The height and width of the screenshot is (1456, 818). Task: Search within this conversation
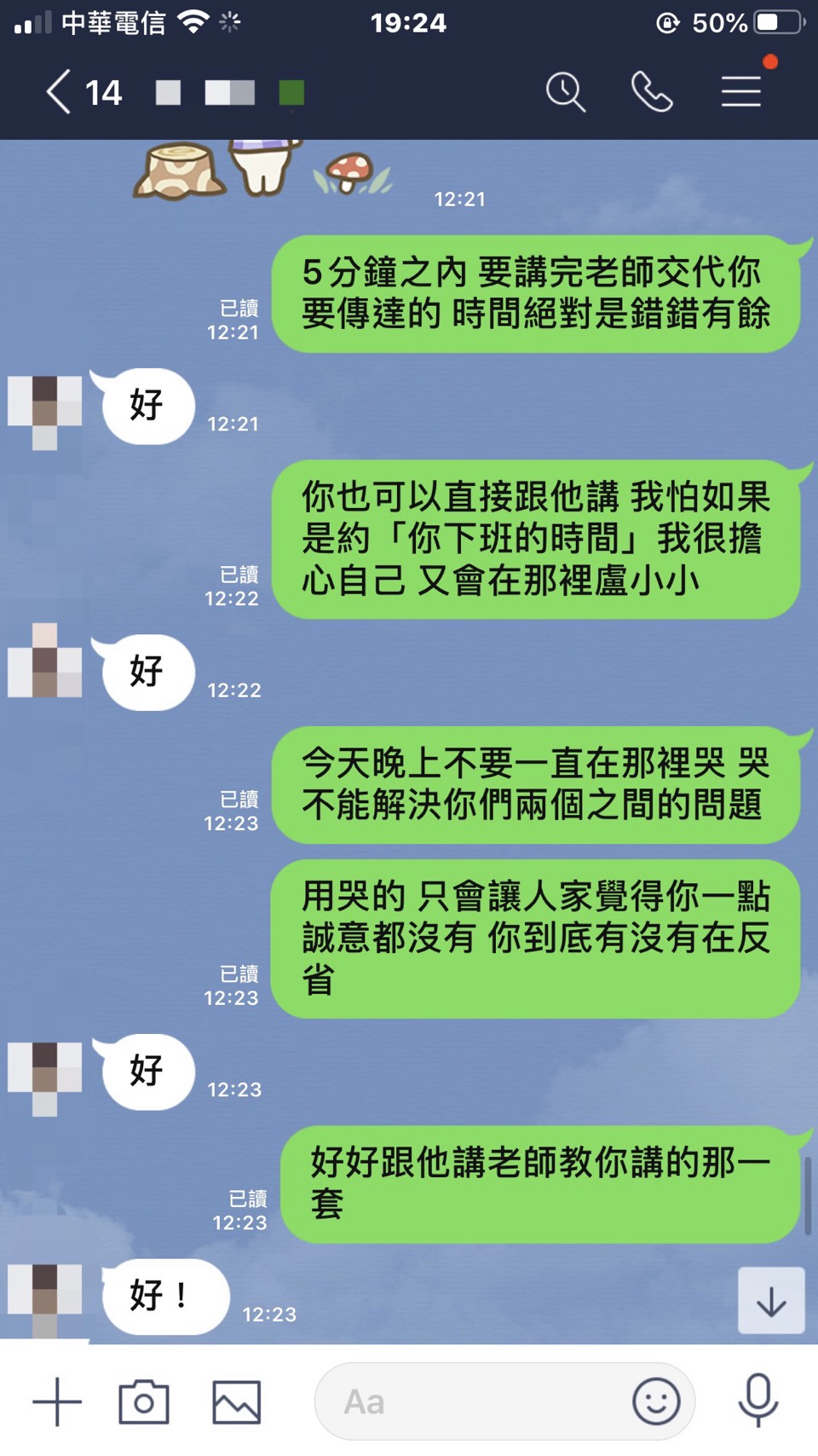click(566, 92)
